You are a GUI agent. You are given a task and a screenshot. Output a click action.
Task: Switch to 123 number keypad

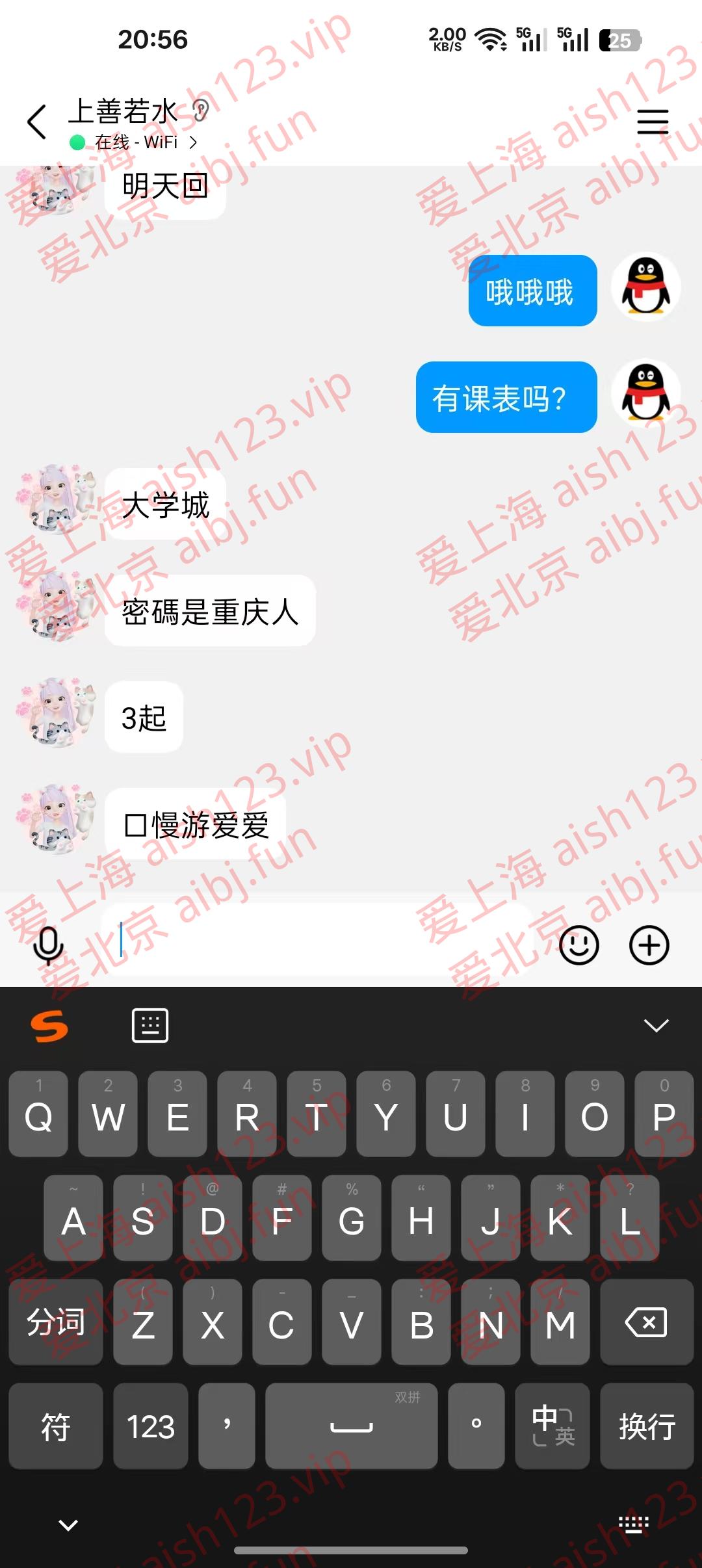pyautogui.click(x=151, y=1426)
